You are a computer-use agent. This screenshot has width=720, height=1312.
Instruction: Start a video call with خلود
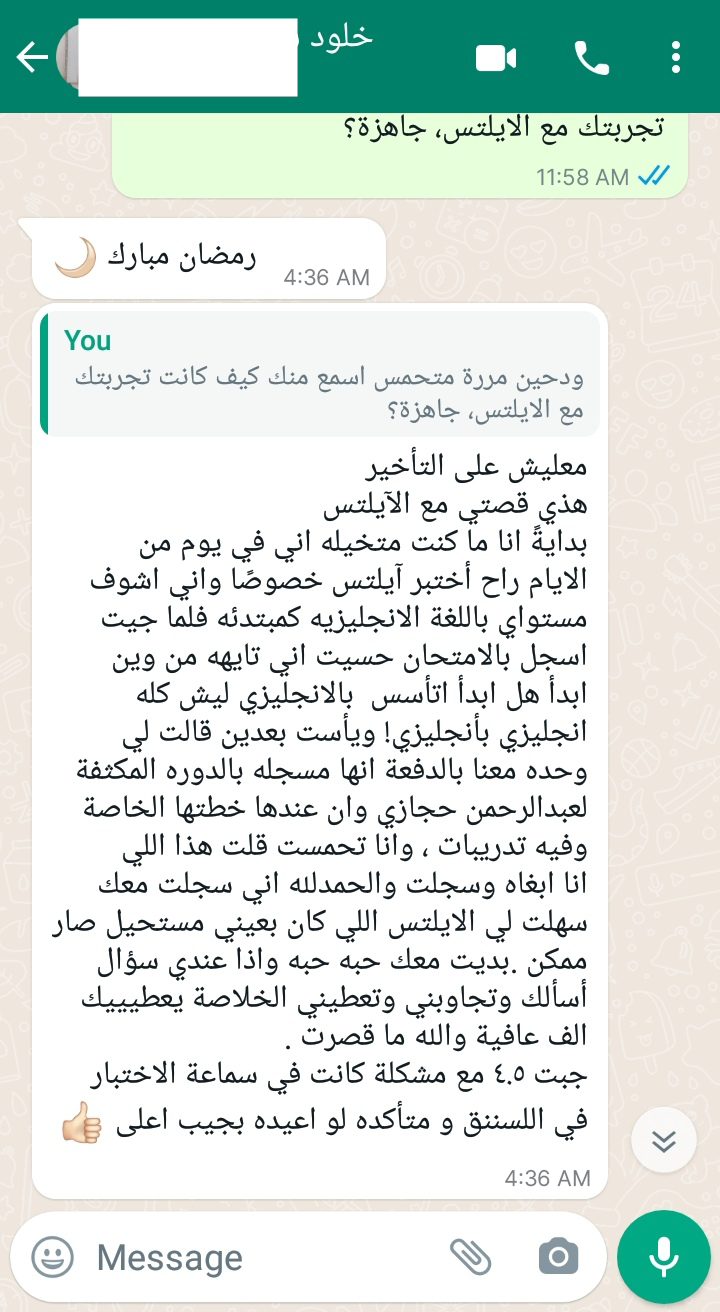(x=496, y=58)
